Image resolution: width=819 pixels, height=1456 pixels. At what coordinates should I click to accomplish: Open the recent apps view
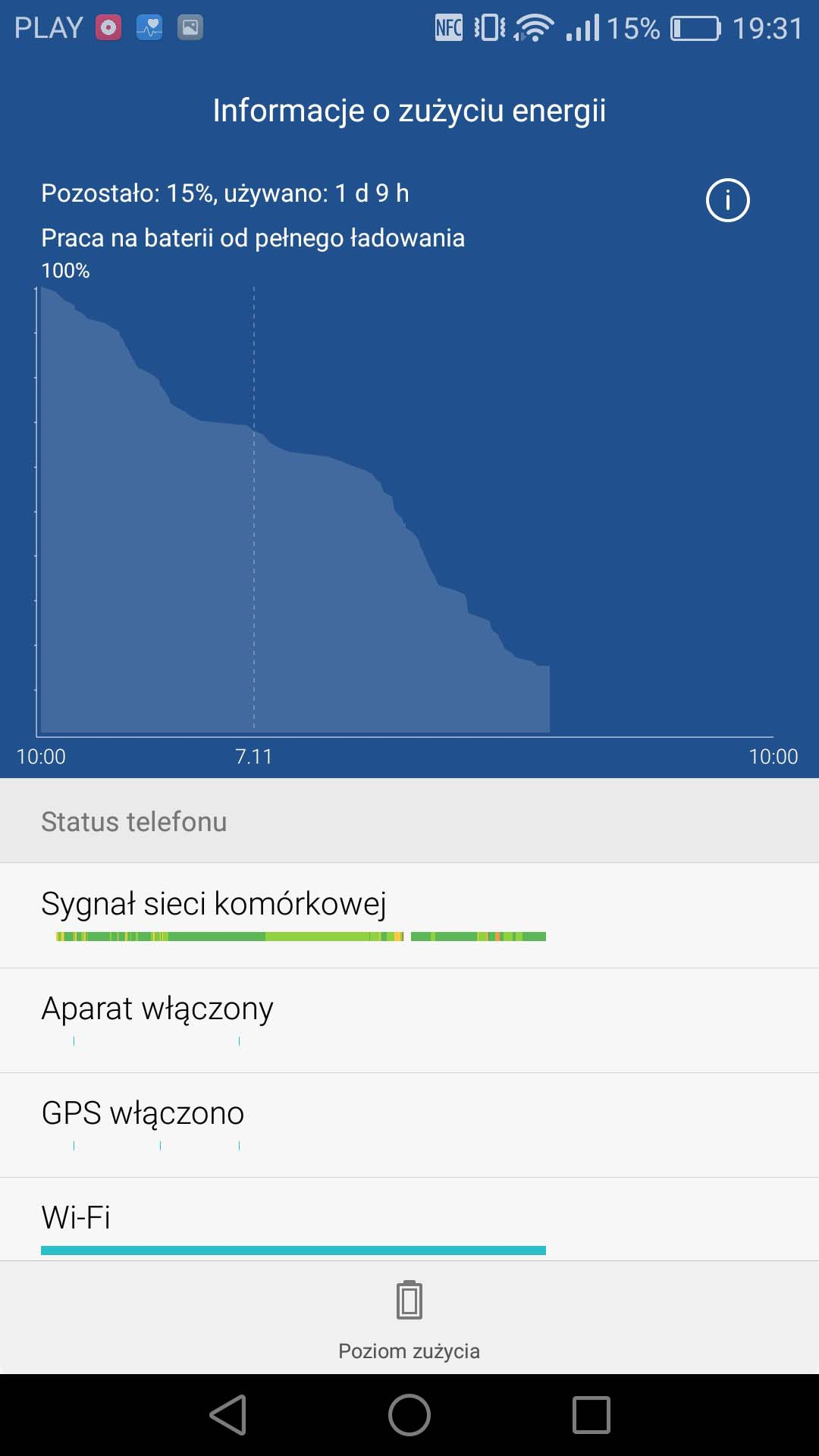(591, 1415)
